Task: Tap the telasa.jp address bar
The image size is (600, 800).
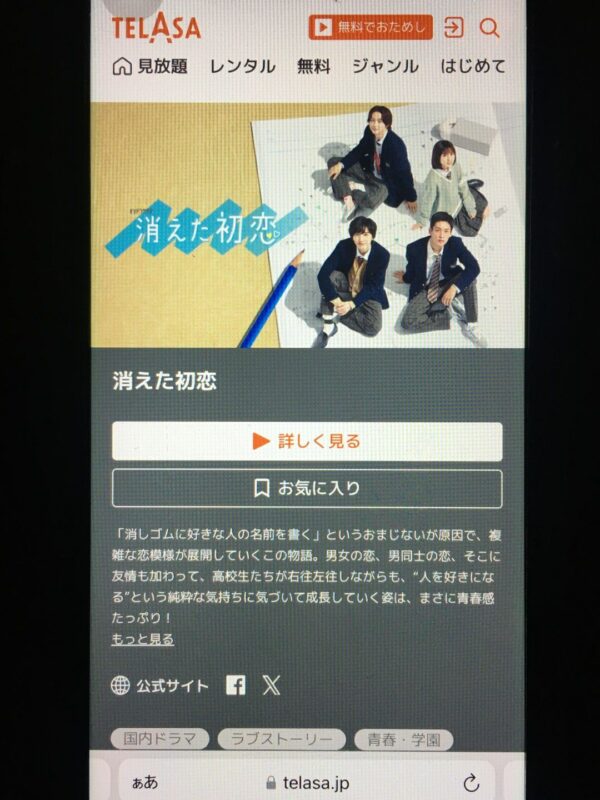Action: pyautogui.click(x=305, y=782)
